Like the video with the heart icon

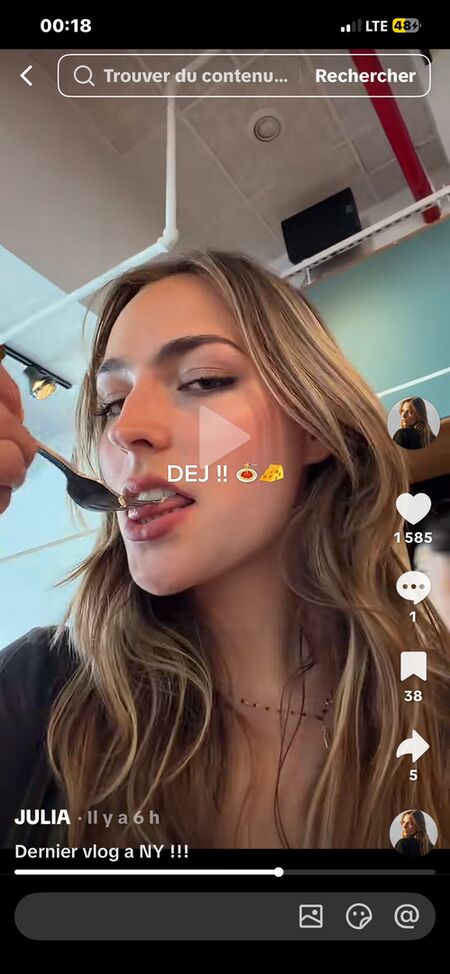point(413,509)
